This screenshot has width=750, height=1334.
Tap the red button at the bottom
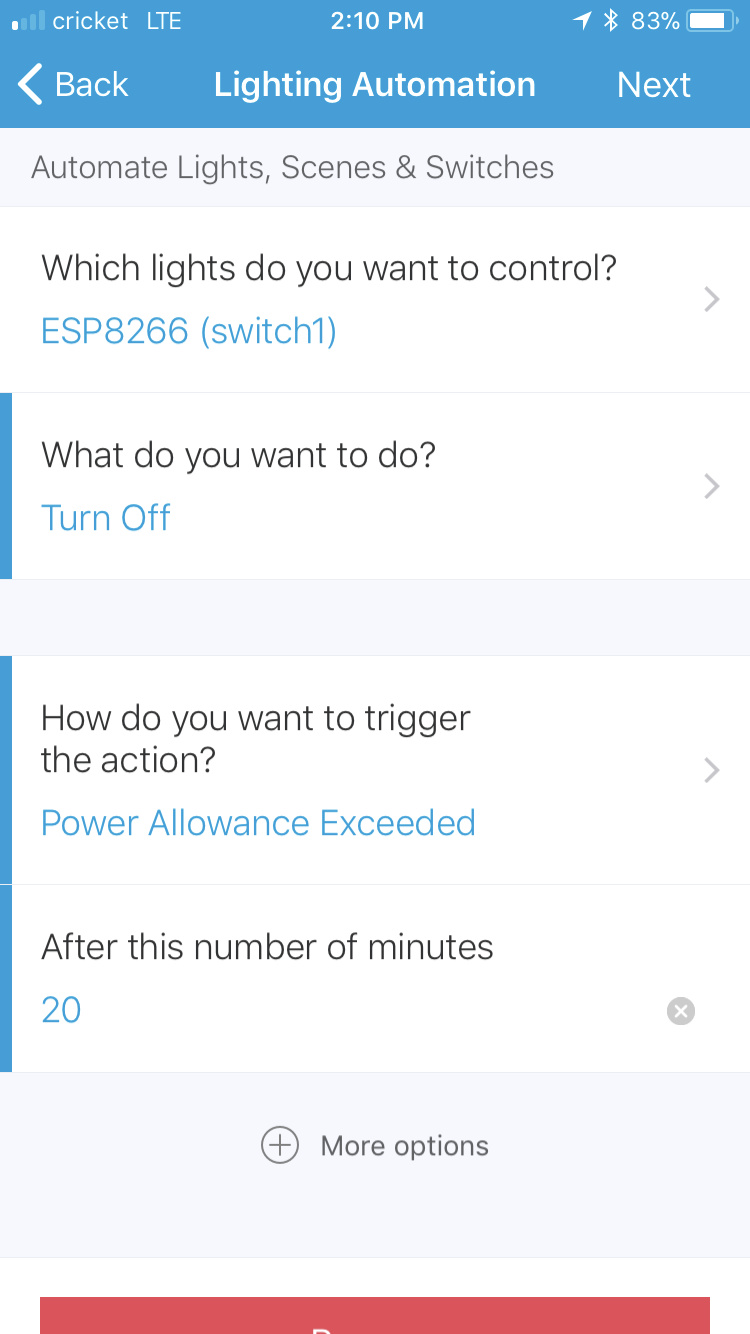pos(375,1316)
